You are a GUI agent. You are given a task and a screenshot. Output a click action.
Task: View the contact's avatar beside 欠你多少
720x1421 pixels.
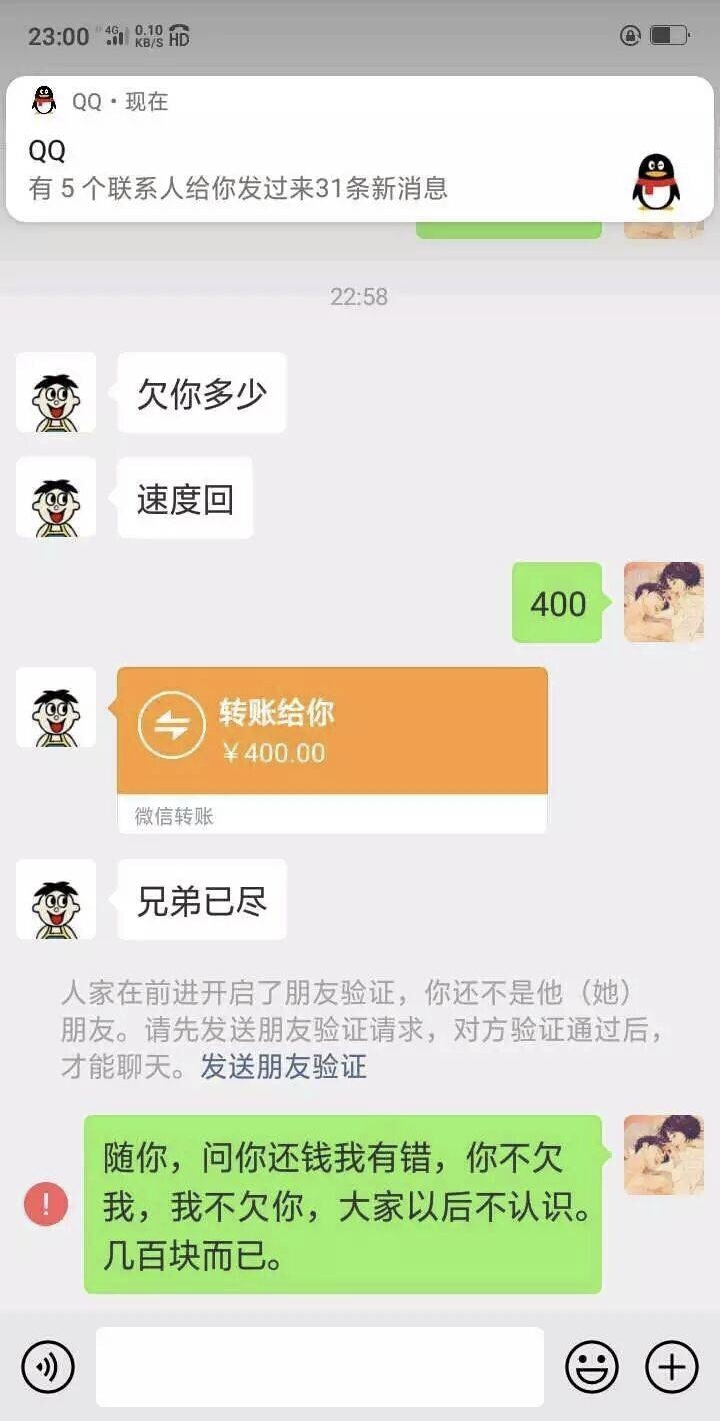point(56,393)
